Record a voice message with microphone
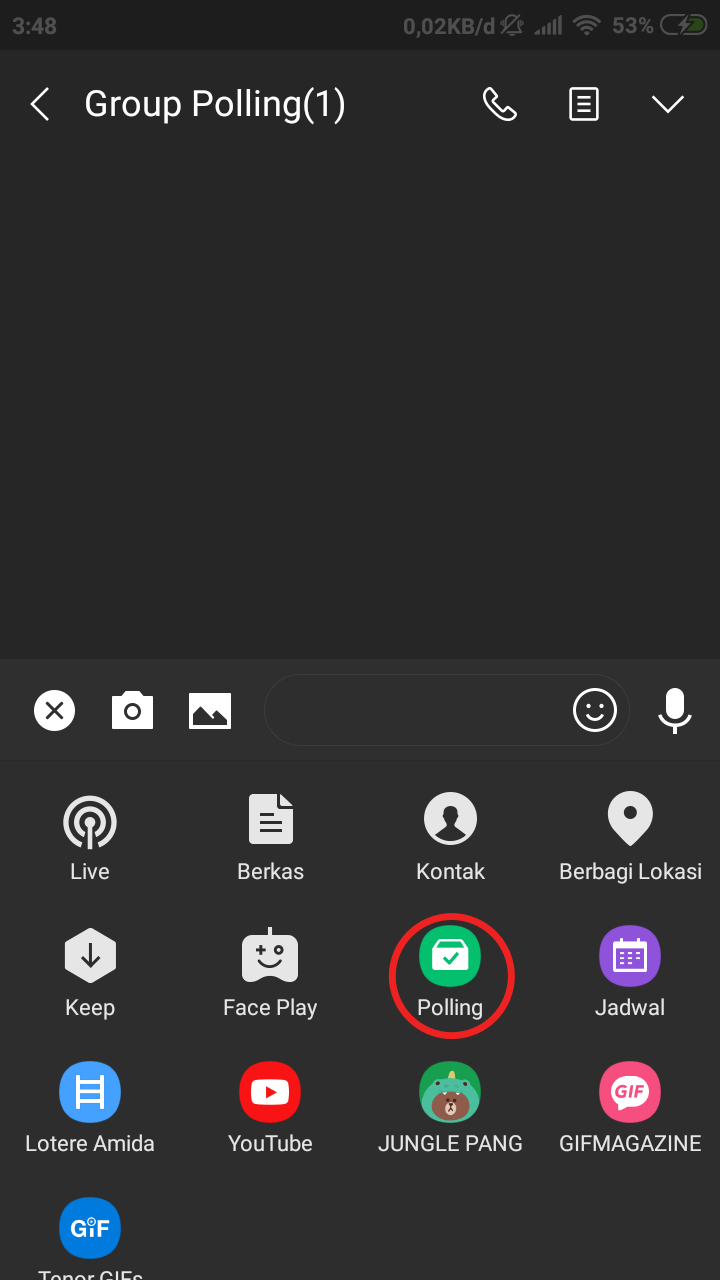 click(675, 711)
